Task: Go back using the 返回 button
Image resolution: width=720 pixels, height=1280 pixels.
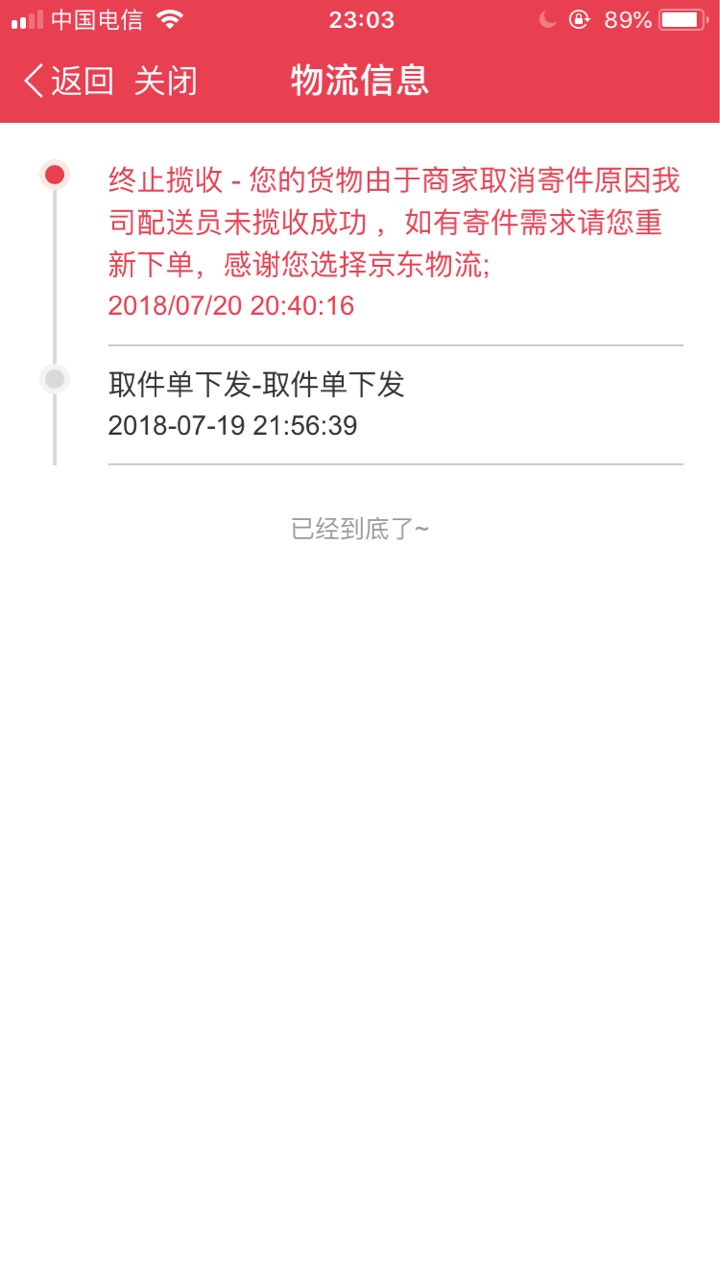Action: click(68, 81)
